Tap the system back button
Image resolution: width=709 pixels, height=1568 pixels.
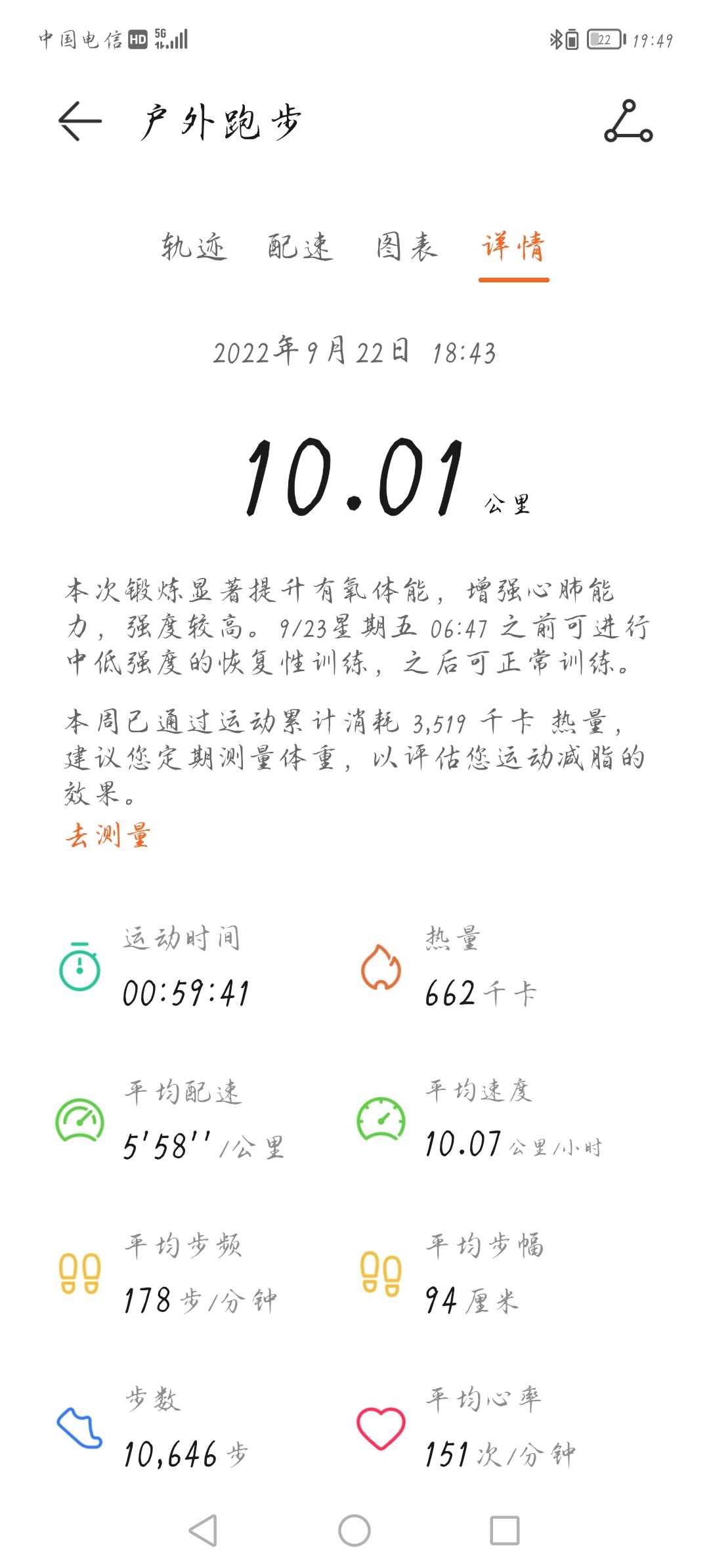point(203,1531)
